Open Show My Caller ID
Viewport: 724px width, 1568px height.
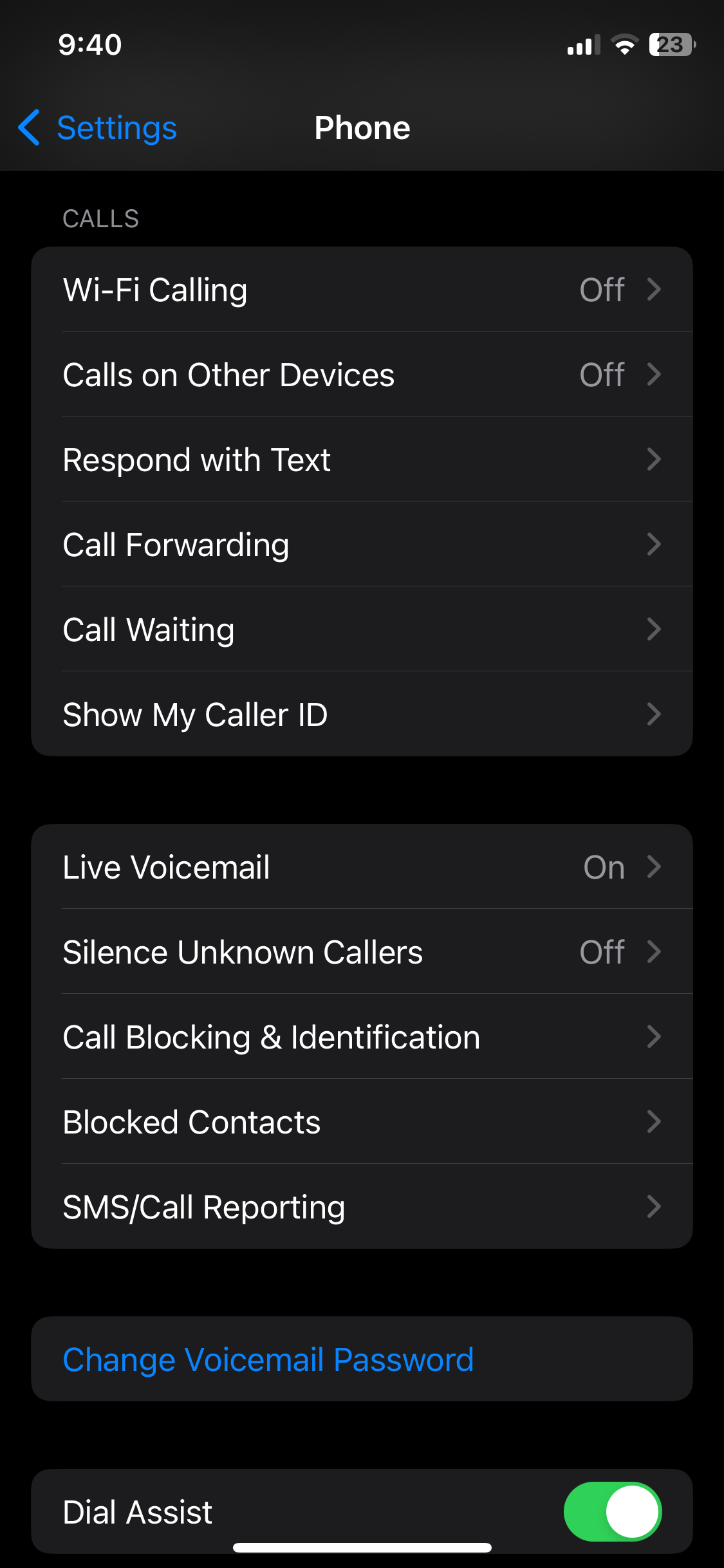click(x=362, y=714)
